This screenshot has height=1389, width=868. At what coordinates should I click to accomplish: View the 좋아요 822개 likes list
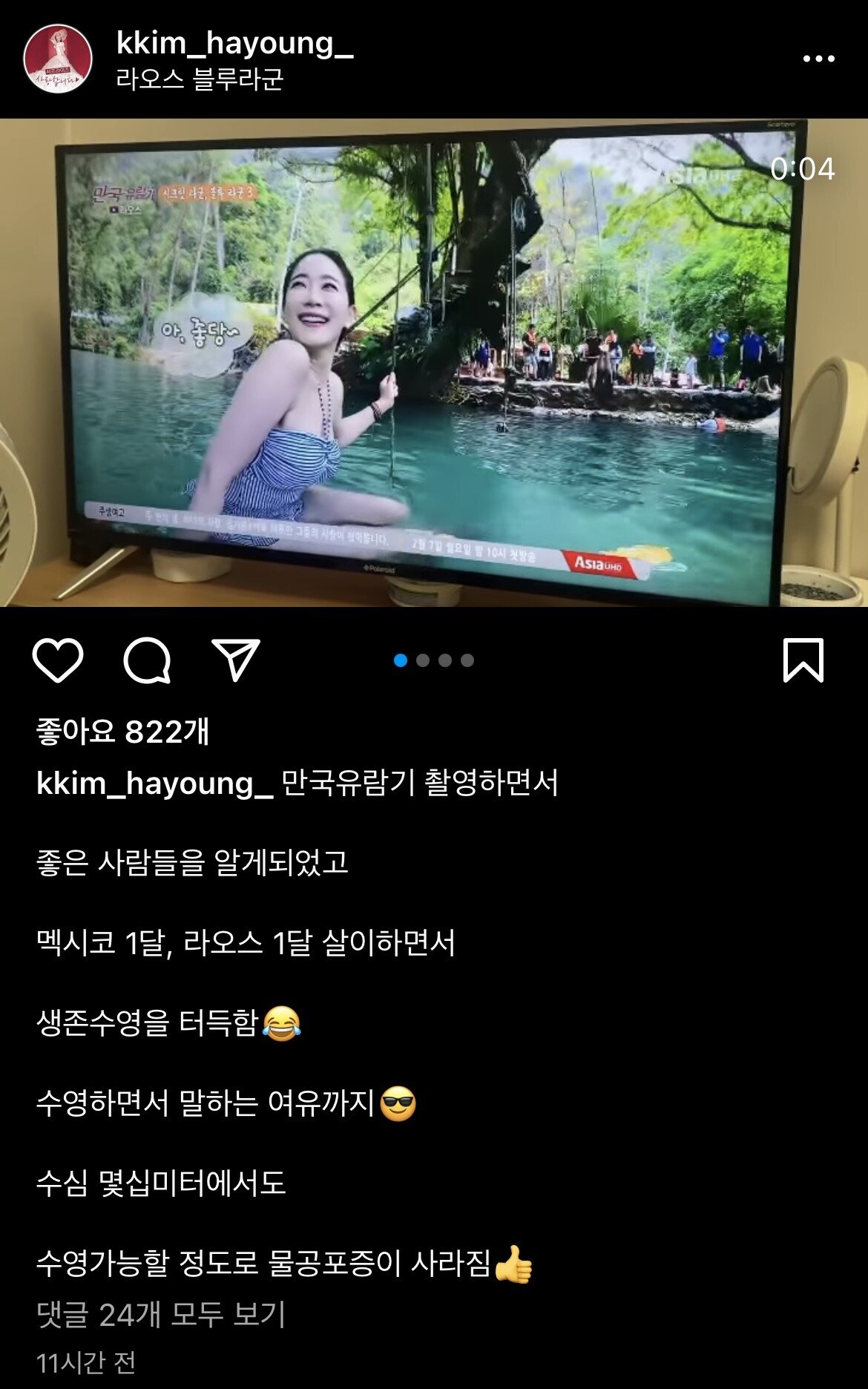[x=123, y=732]
